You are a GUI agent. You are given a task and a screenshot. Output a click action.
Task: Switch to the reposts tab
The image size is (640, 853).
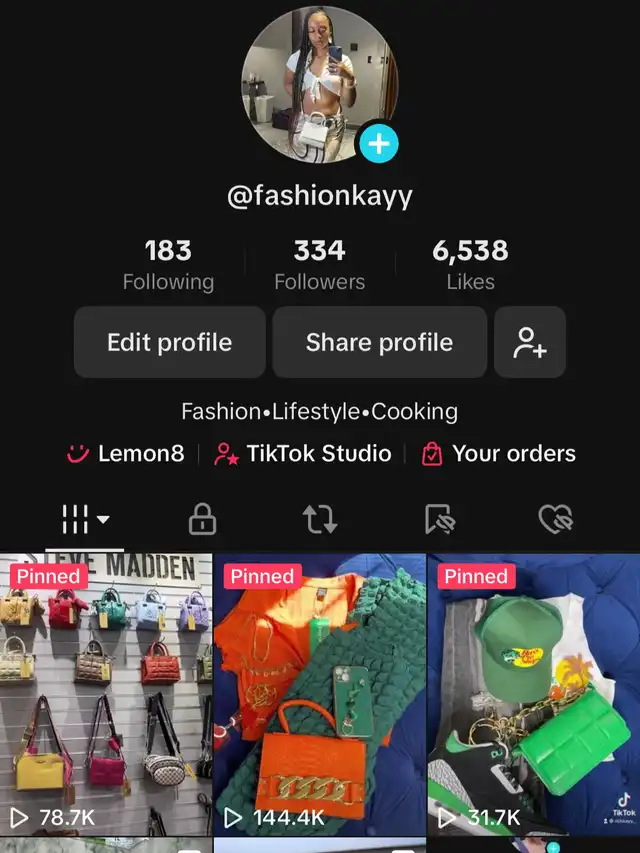(x=320, y=519)
